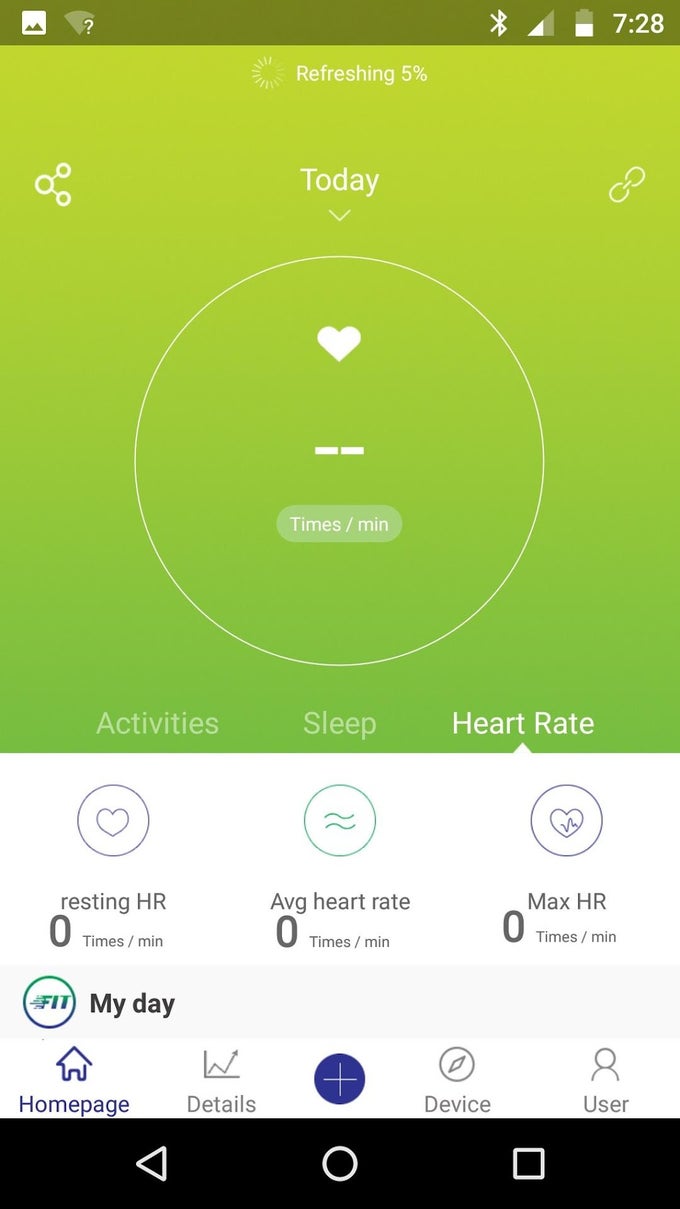Open the Details tab
Viewport: 680px width, 1209px height.
pos(221,1080)
